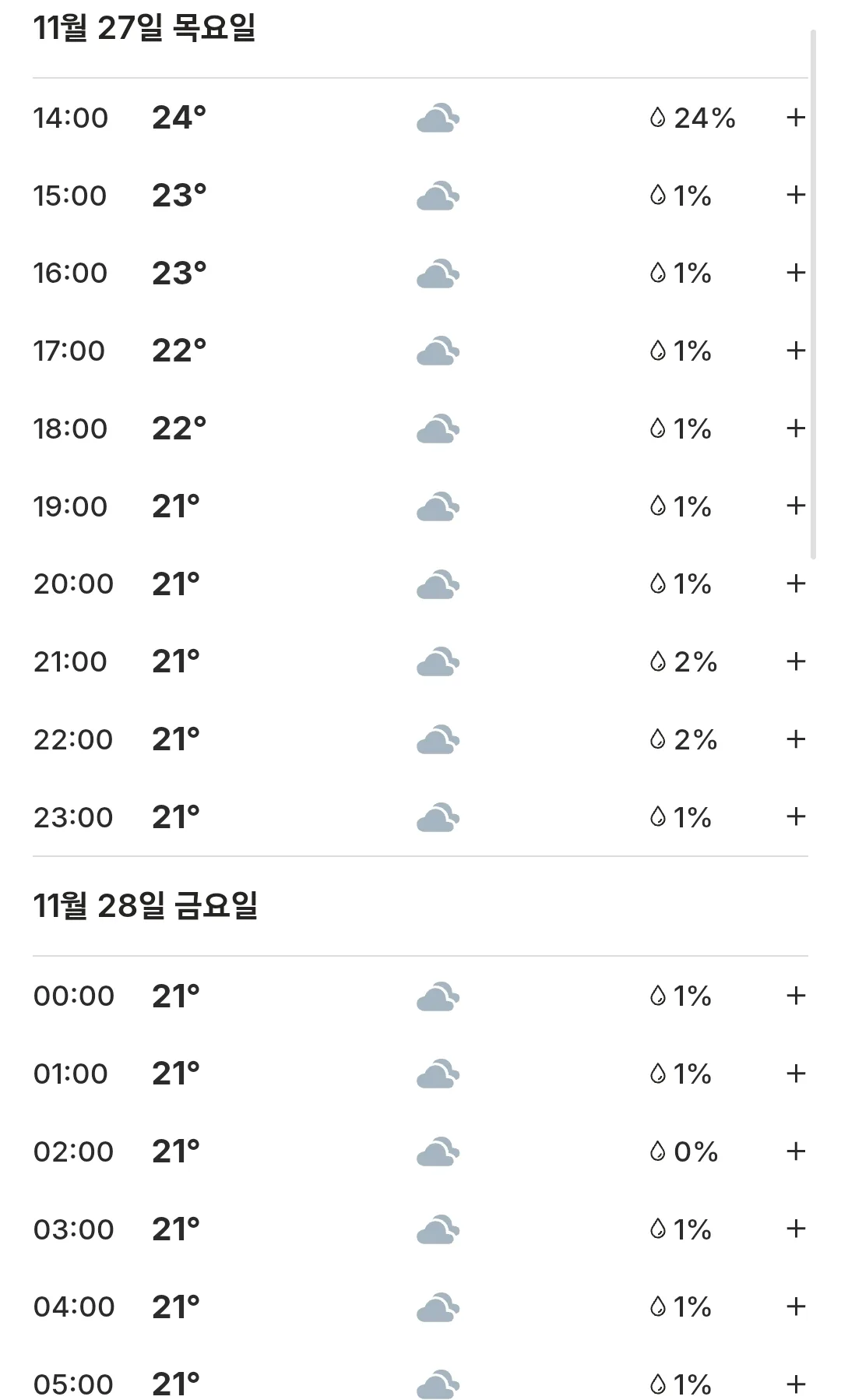Show more info for 18:00

coord(795,428)
